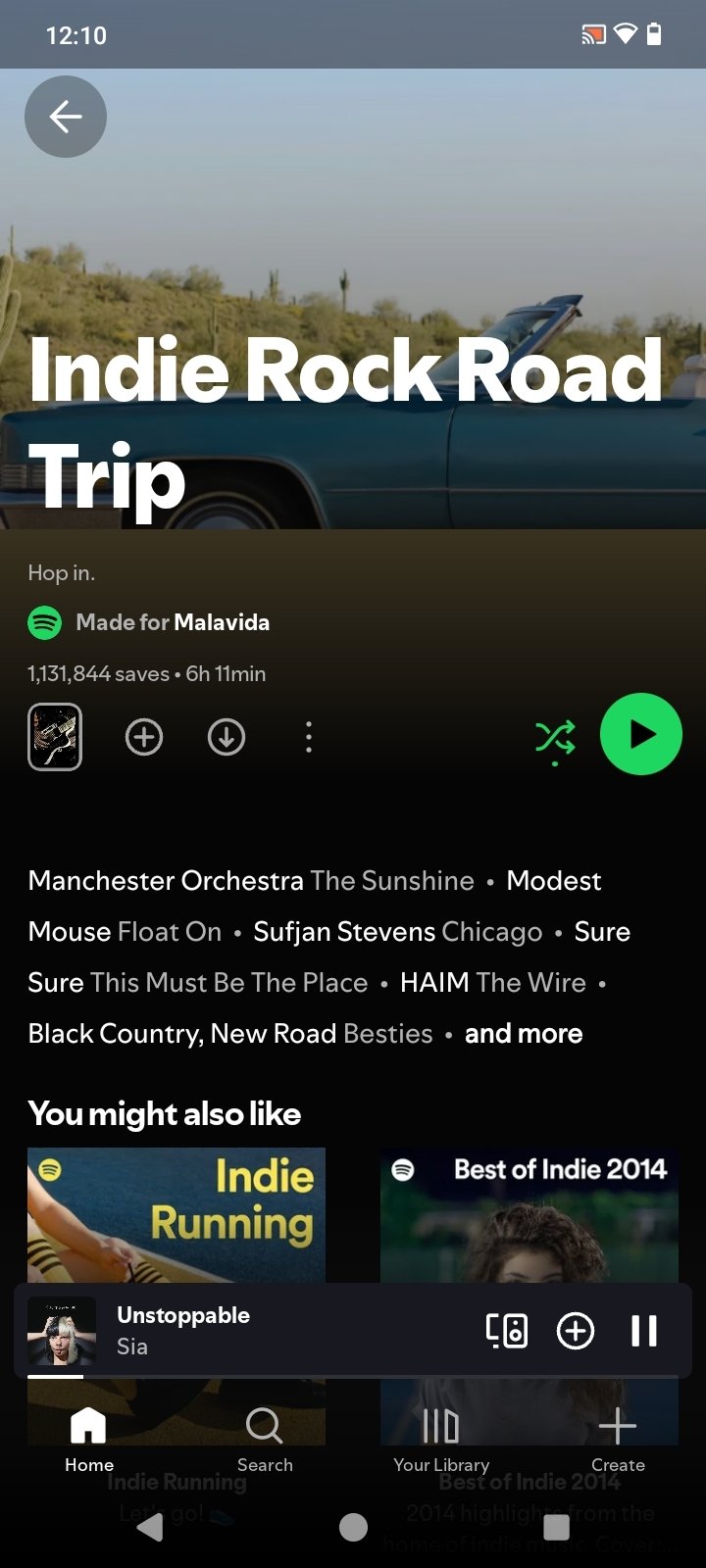The image size is (706, 1568).
Task: Switch to the Home tab
Action: [x=88, y=1439]
